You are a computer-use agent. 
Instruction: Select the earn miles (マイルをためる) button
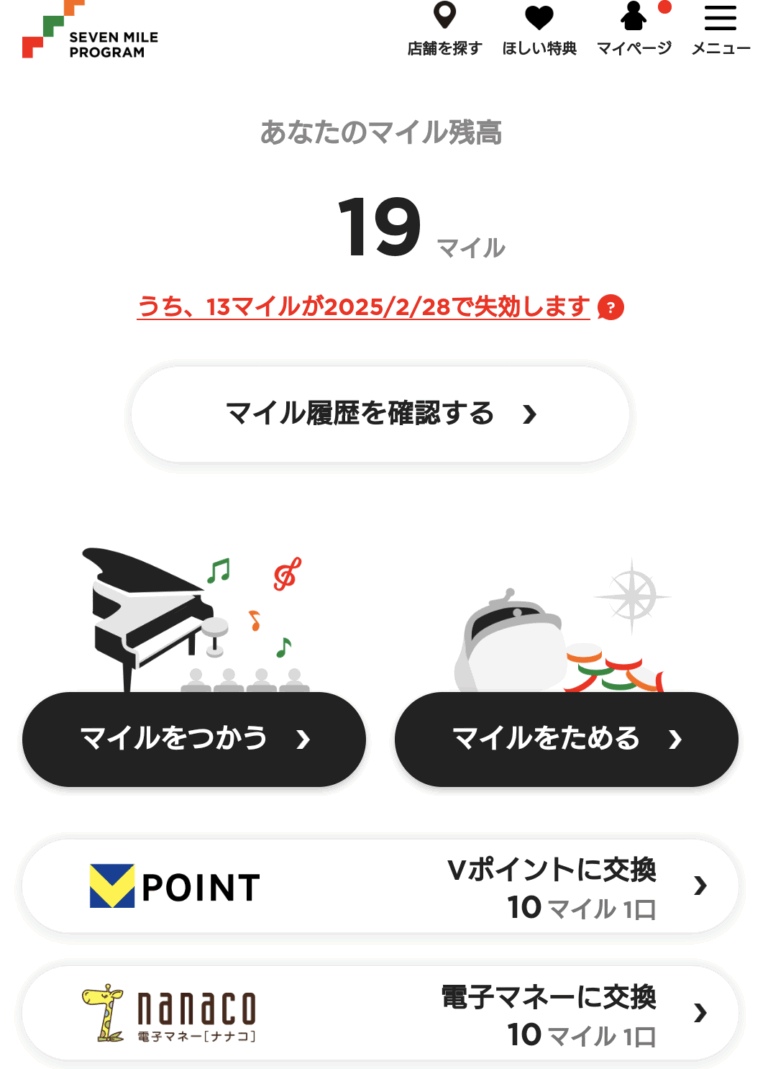point(566,739)
